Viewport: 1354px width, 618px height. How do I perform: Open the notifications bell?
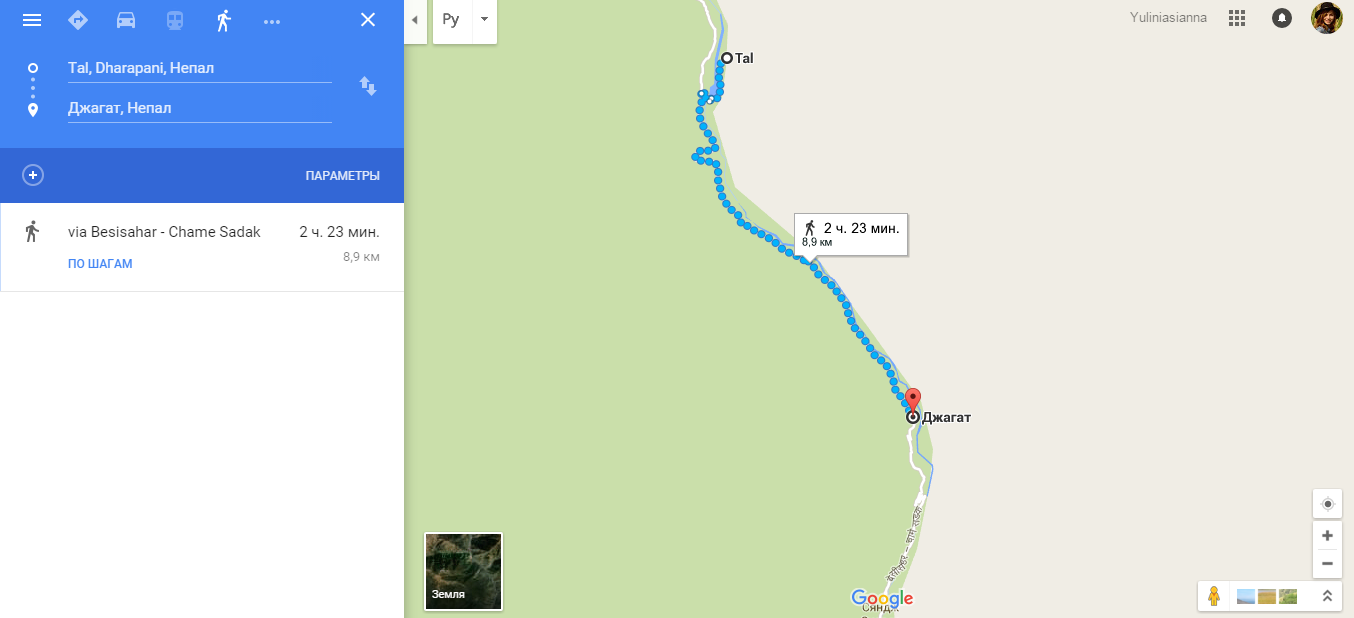pyautogui.click(x=1281, y=18)
